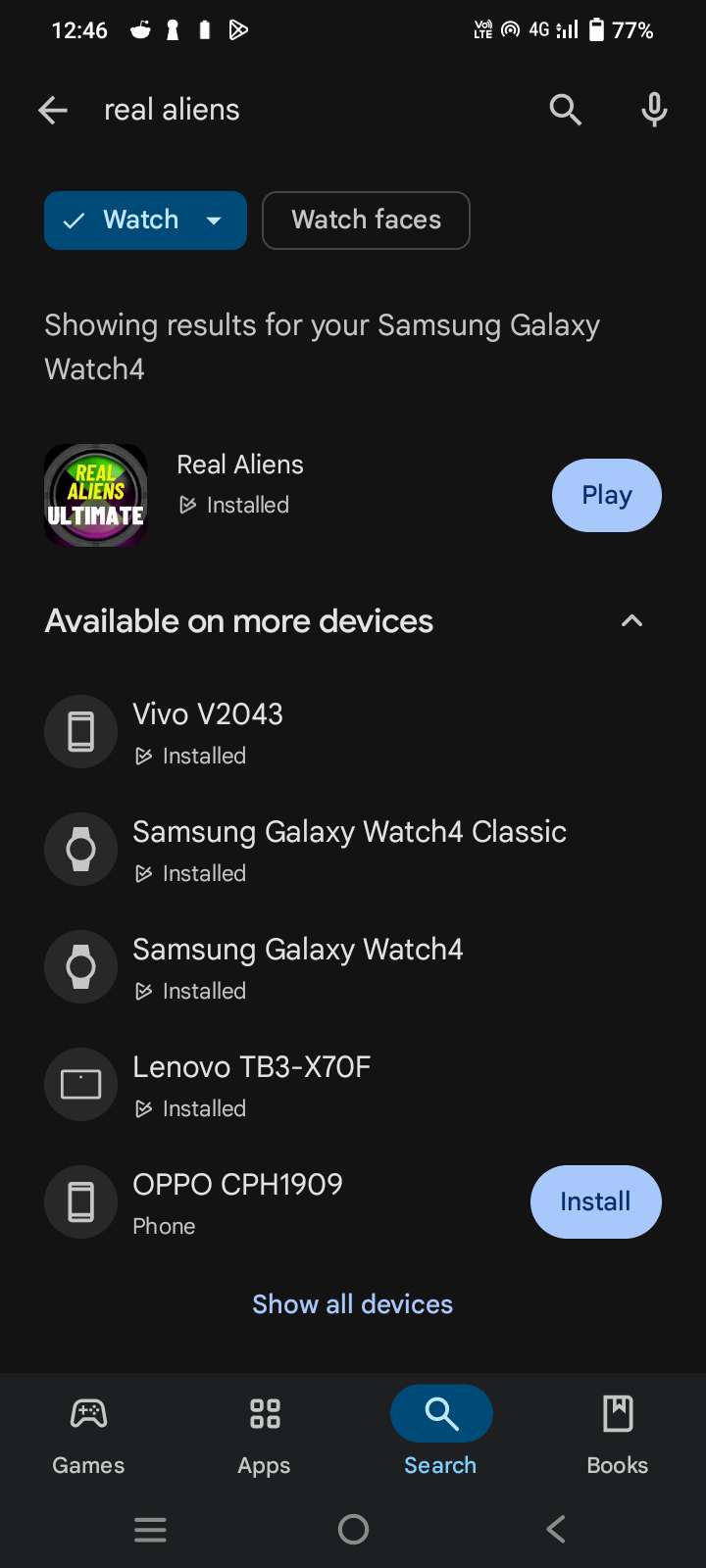This screenshot has width=706, height=1568.
Task: Select the Samsung Galaxy Watch4 Classic row
Action: [349, 850]
